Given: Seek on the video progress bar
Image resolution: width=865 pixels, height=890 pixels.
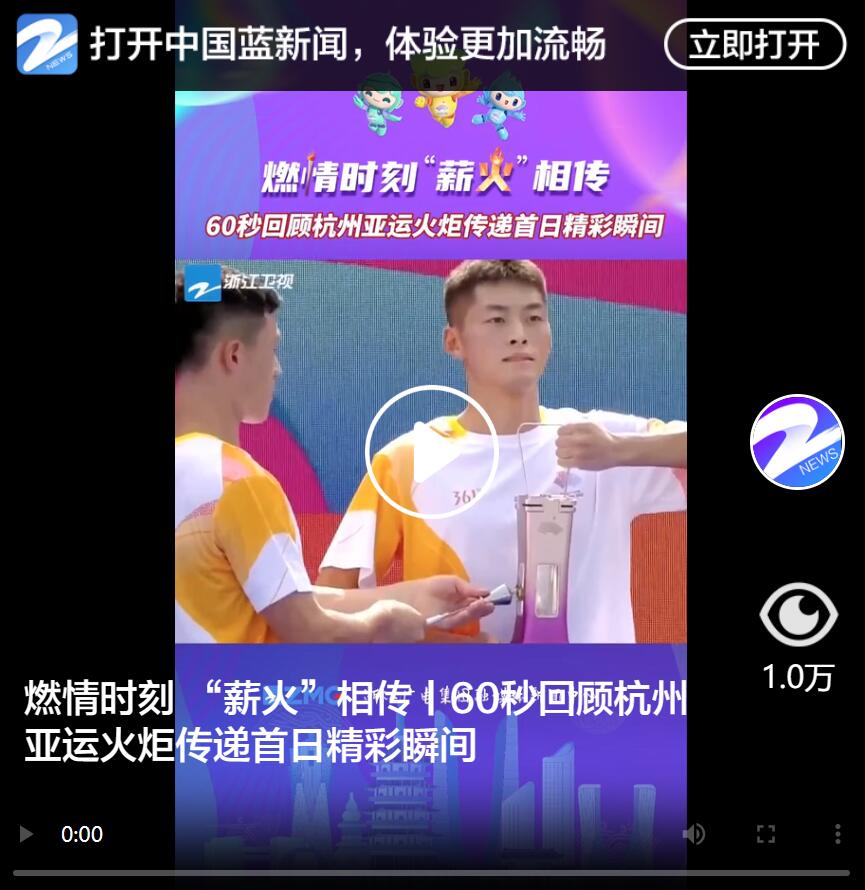Looking at the screenshot, I should point(430,872).
